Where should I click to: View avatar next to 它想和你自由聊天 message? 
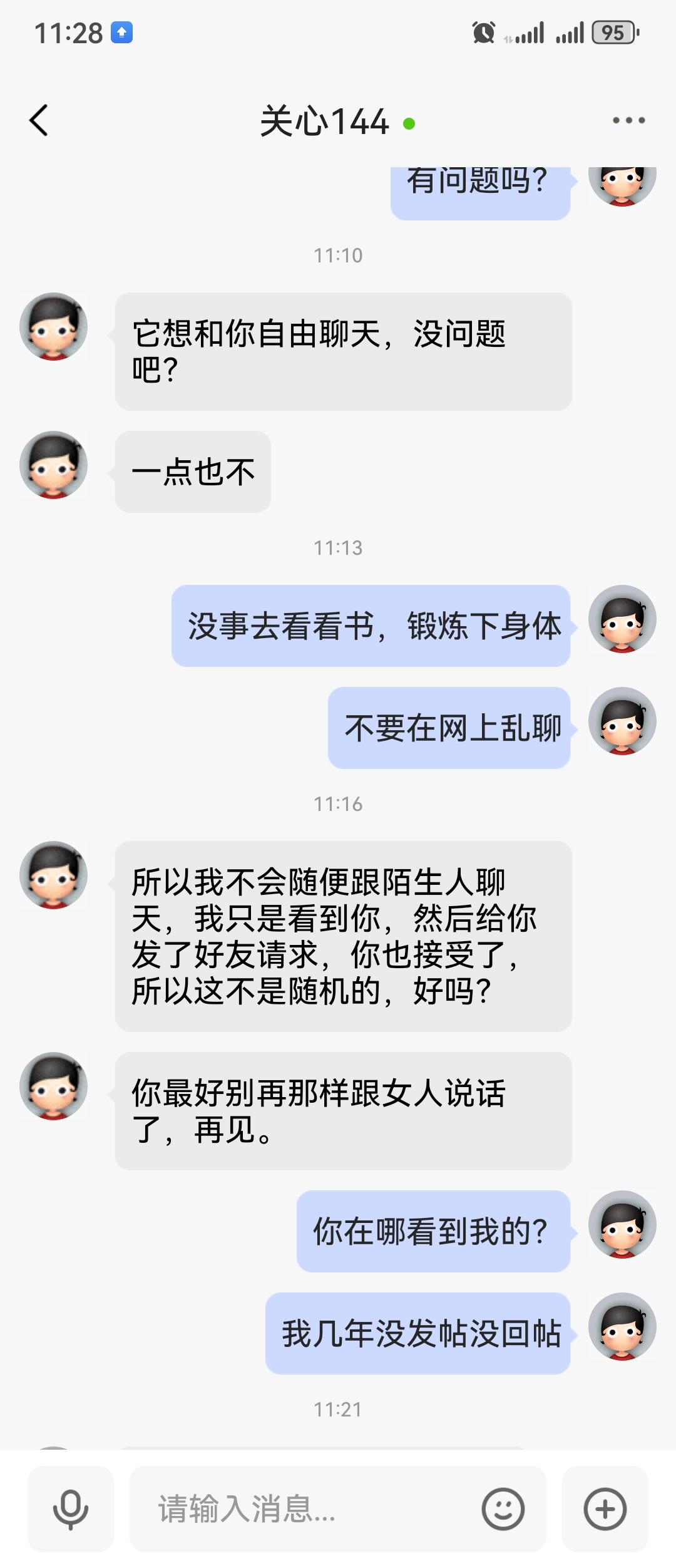click(x=54, y=326)
